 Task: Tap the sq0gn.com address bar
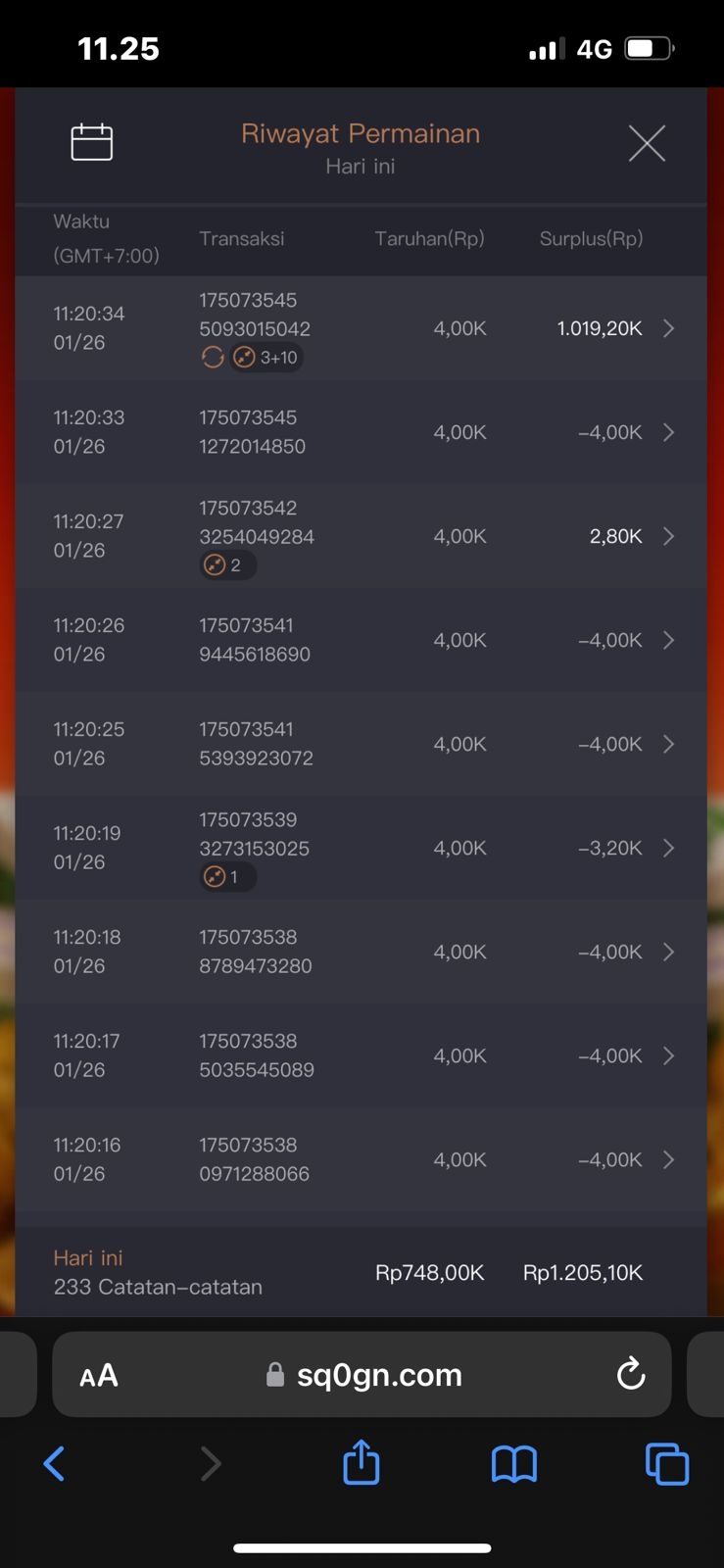(378, 1375)
